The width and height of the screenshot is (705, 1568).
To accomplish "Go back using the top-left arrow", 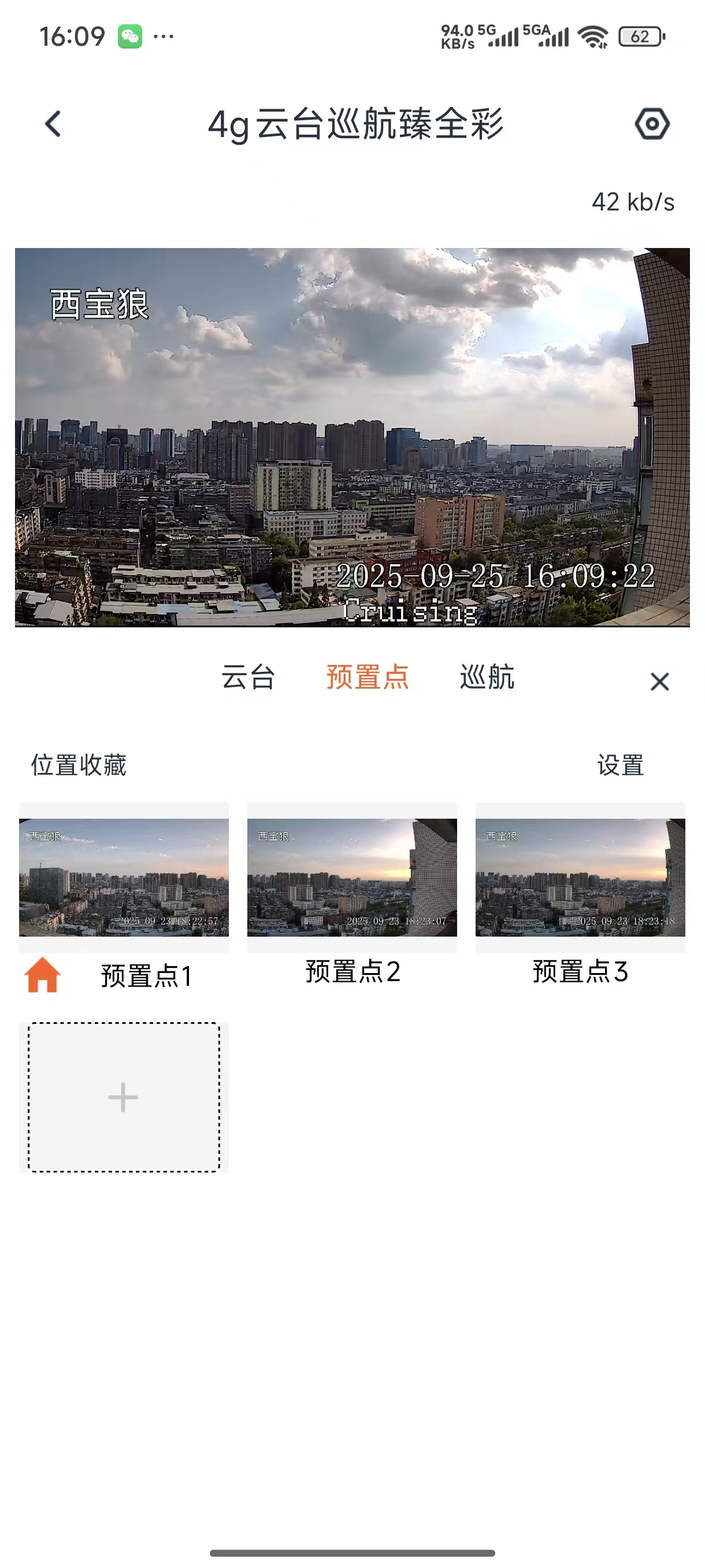I will pyautogui.click(x=54, y=124).
